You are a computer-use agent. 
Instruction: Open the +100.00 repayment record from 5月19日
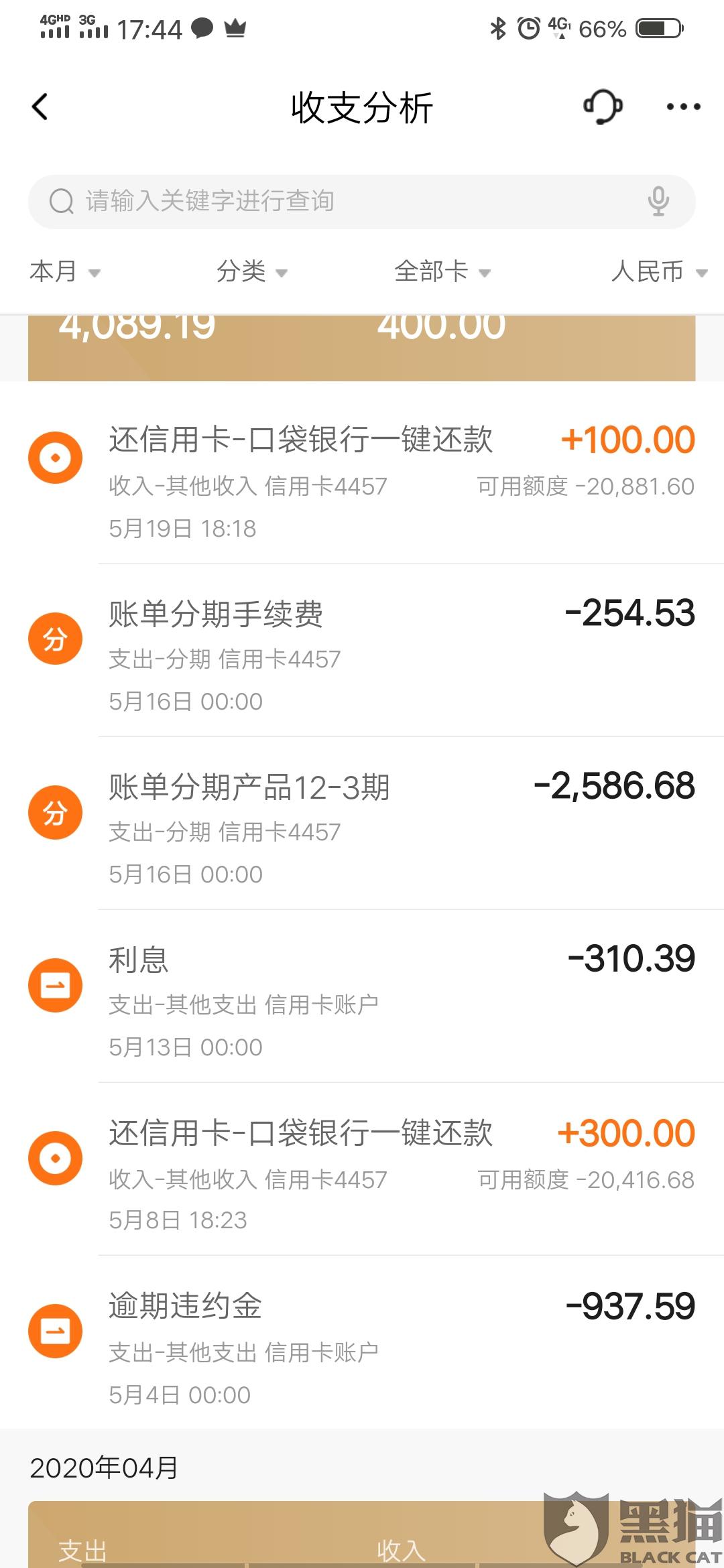pyautogui.click(x=402, y=478)
